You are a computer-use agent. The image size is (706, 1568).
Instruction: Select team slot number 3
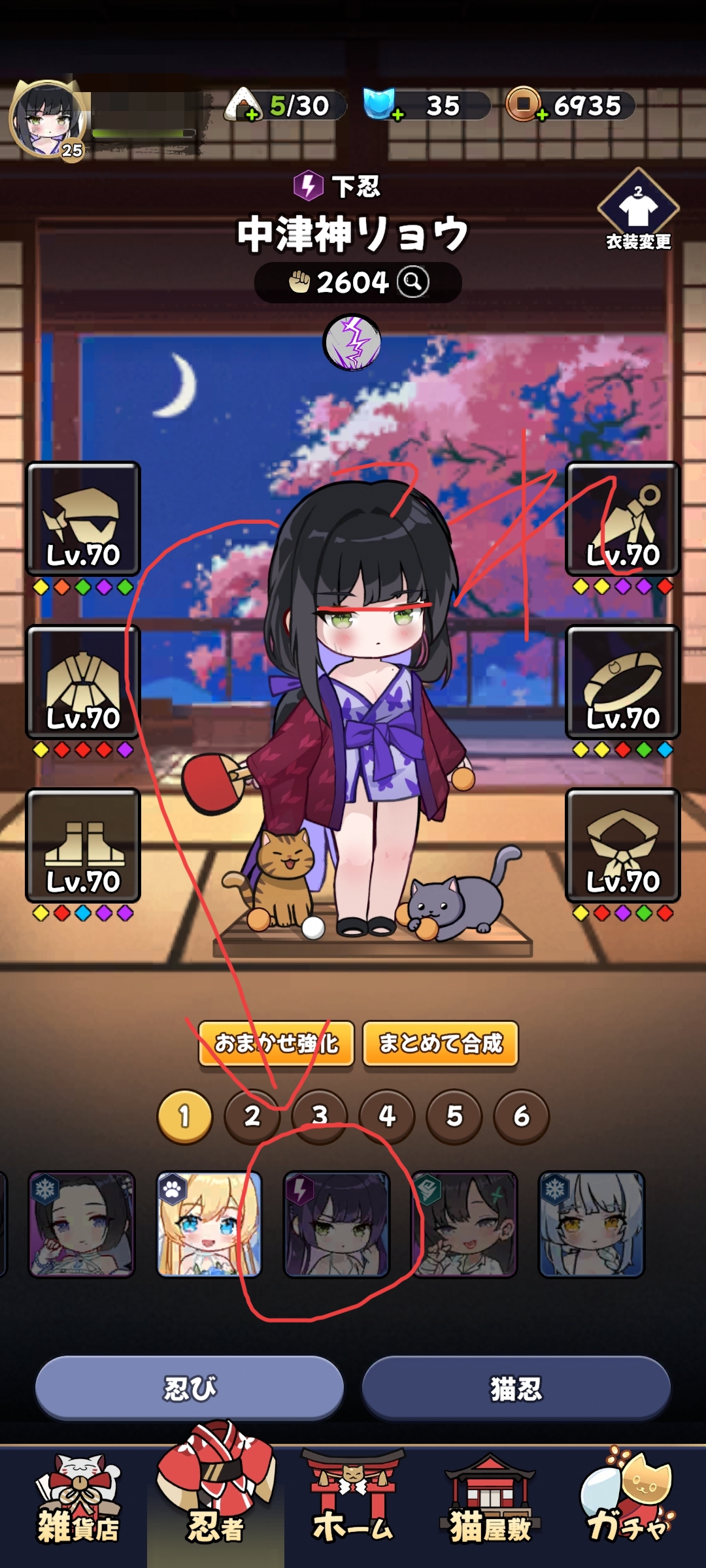click(320, 1117)
